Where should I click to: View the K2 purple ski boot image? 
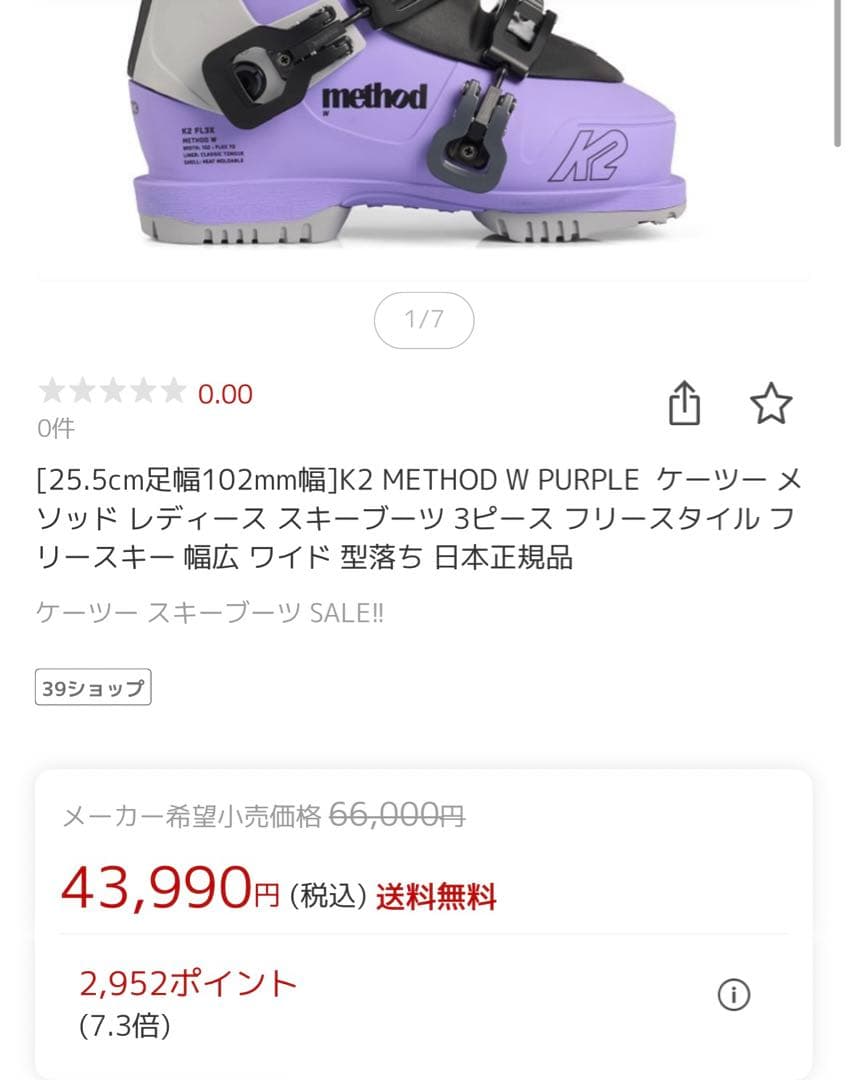[x=424, y=130]
